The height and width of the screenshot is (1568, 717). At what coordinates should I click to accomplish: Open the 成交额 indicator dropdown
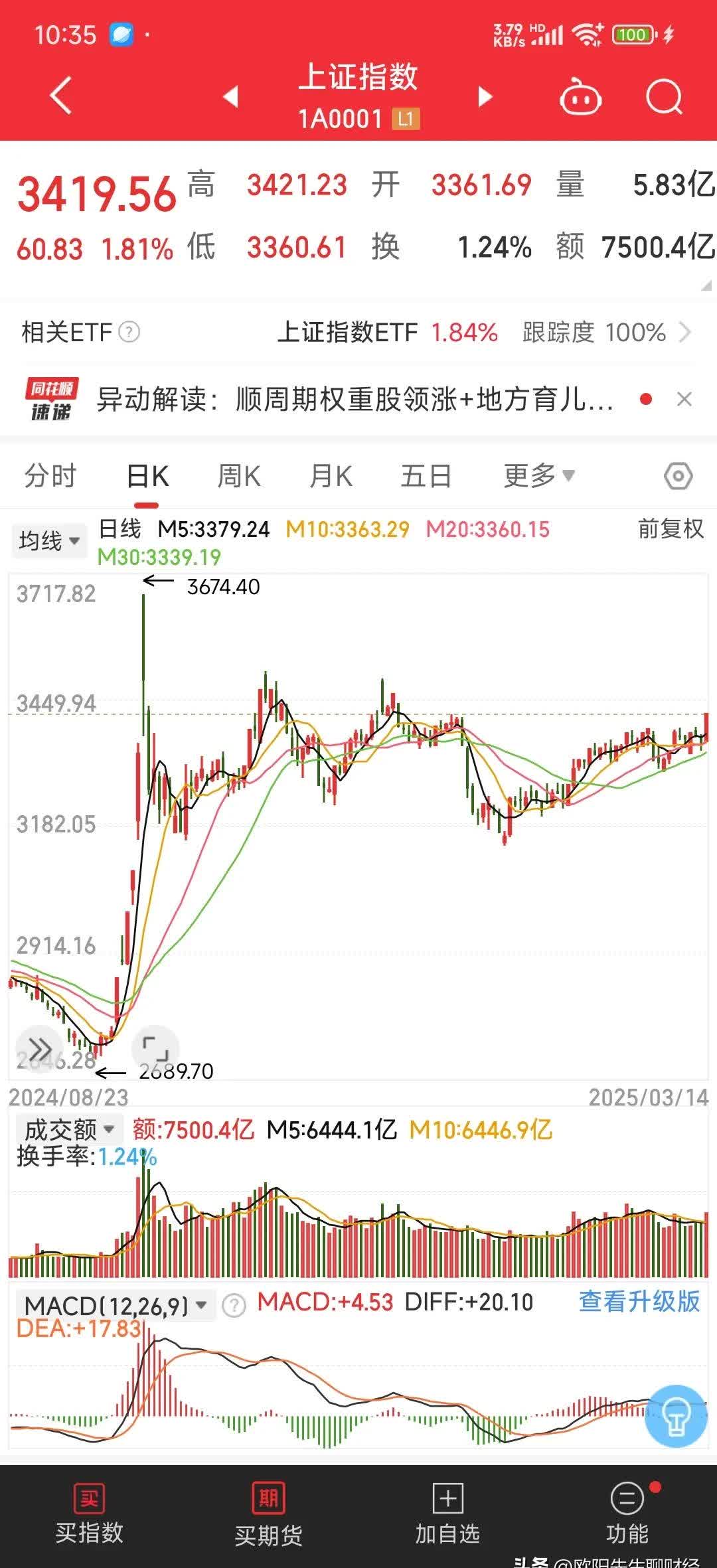click(70, 1129)
